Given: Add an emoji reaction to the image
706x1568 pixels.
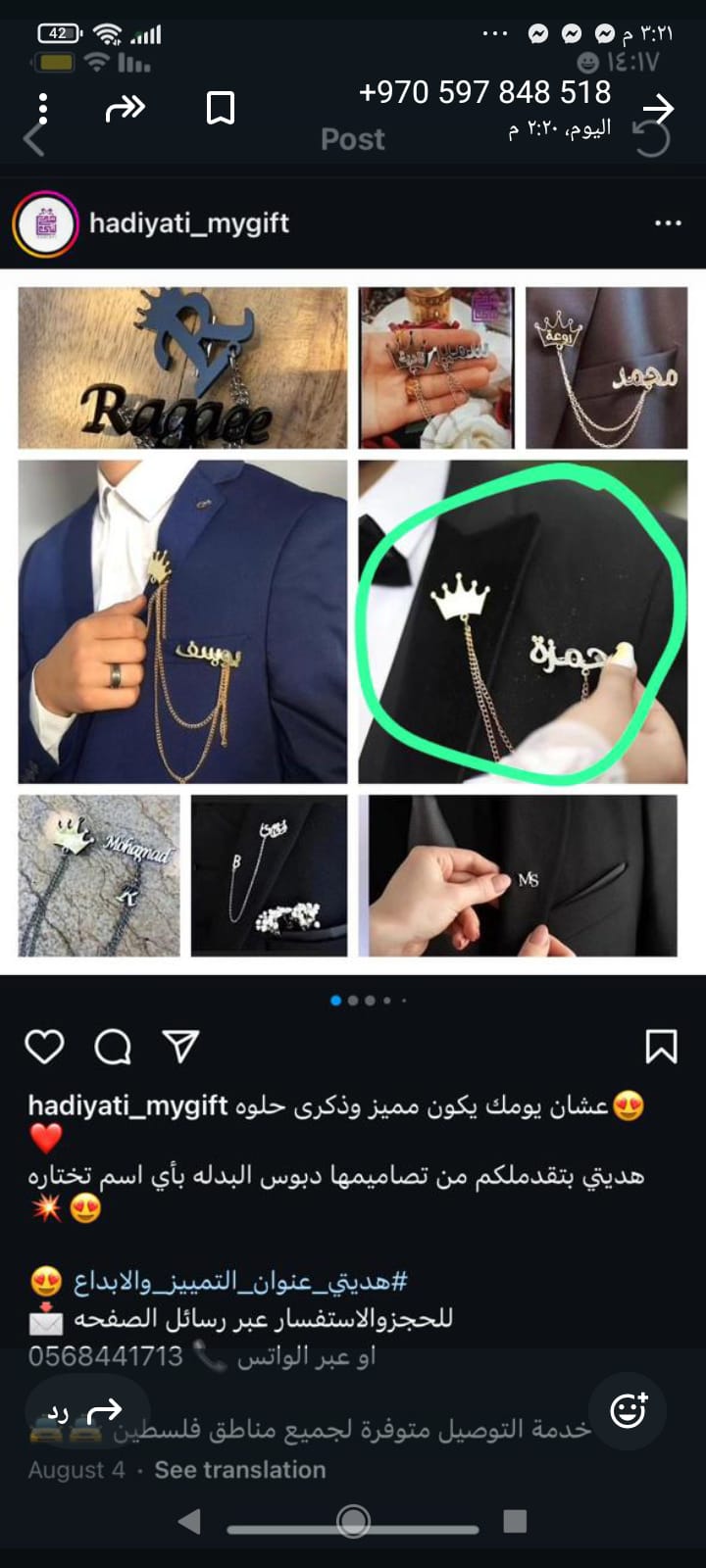Looking at the screenshot, I should coord(629,1410).
